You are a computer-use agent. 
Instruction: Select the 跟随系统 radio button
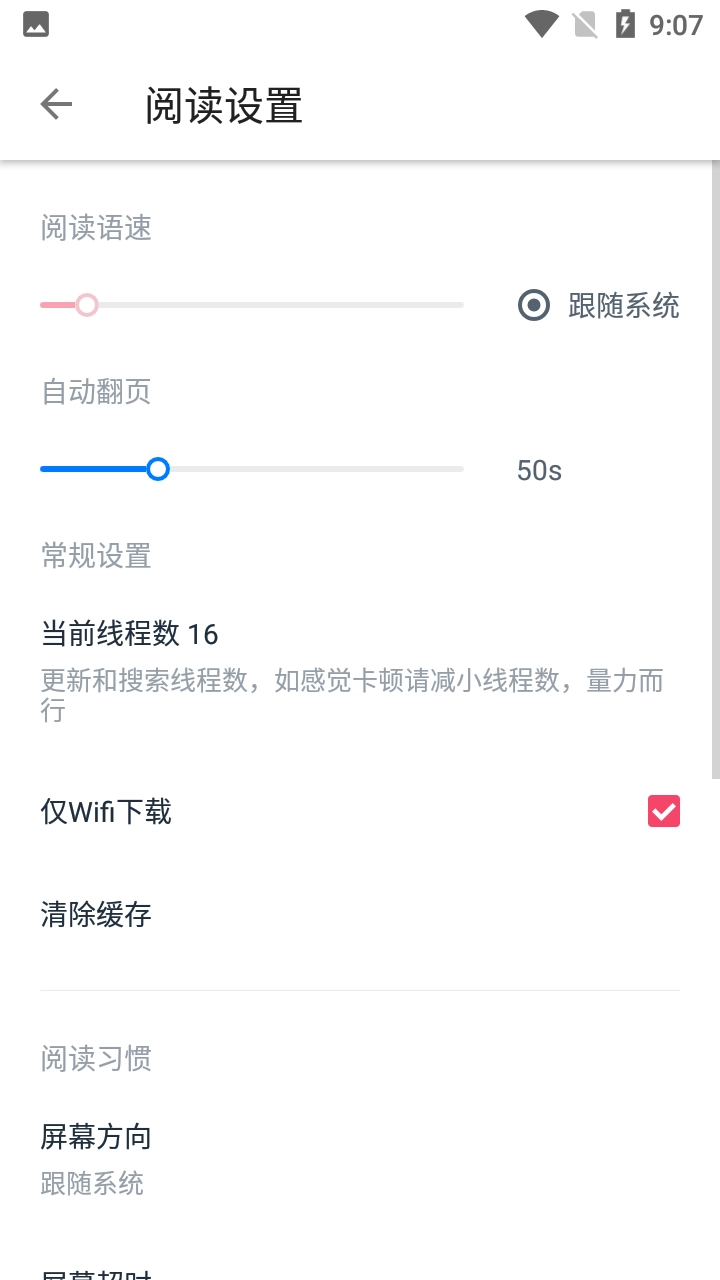(x=534, y=305)
